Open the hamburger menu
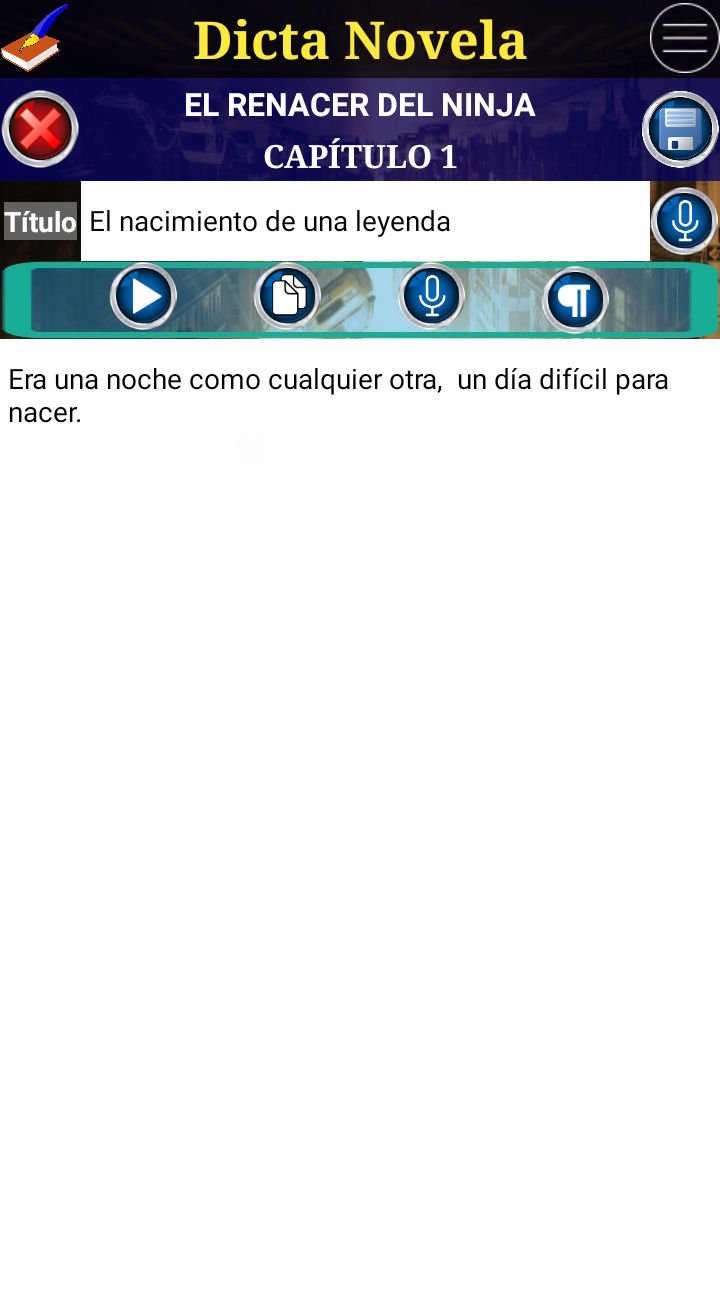The height and width of the screenshot is (1304, 720). point(684,38)
